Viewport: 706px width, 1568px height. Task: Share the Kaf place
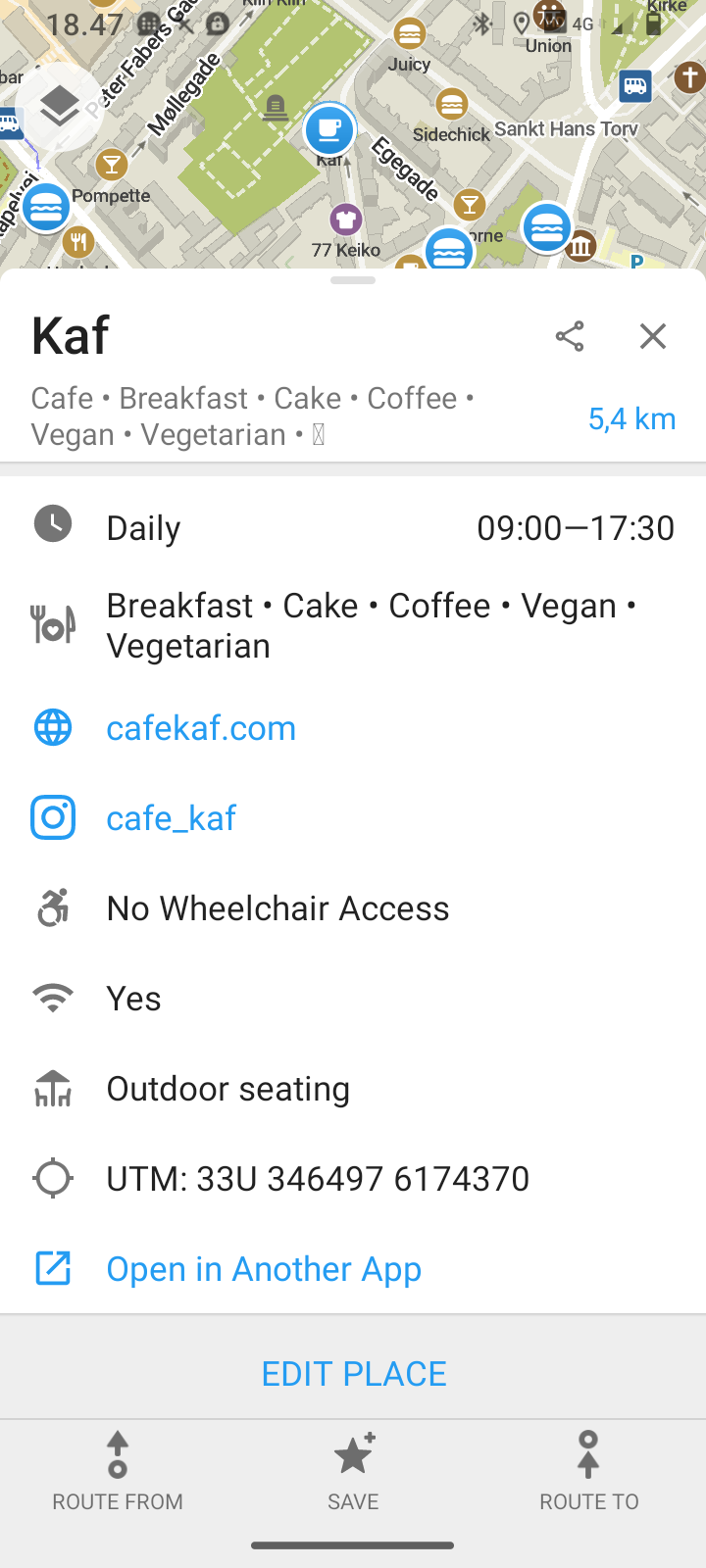pos(570,336)
